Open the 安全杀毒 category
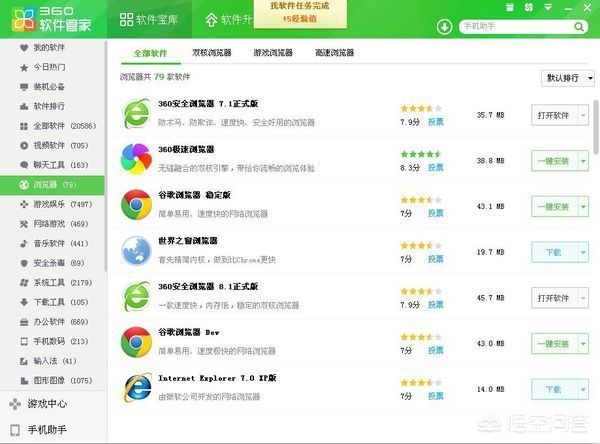This screenshot has height=444, width=600. tap(50, 262)
